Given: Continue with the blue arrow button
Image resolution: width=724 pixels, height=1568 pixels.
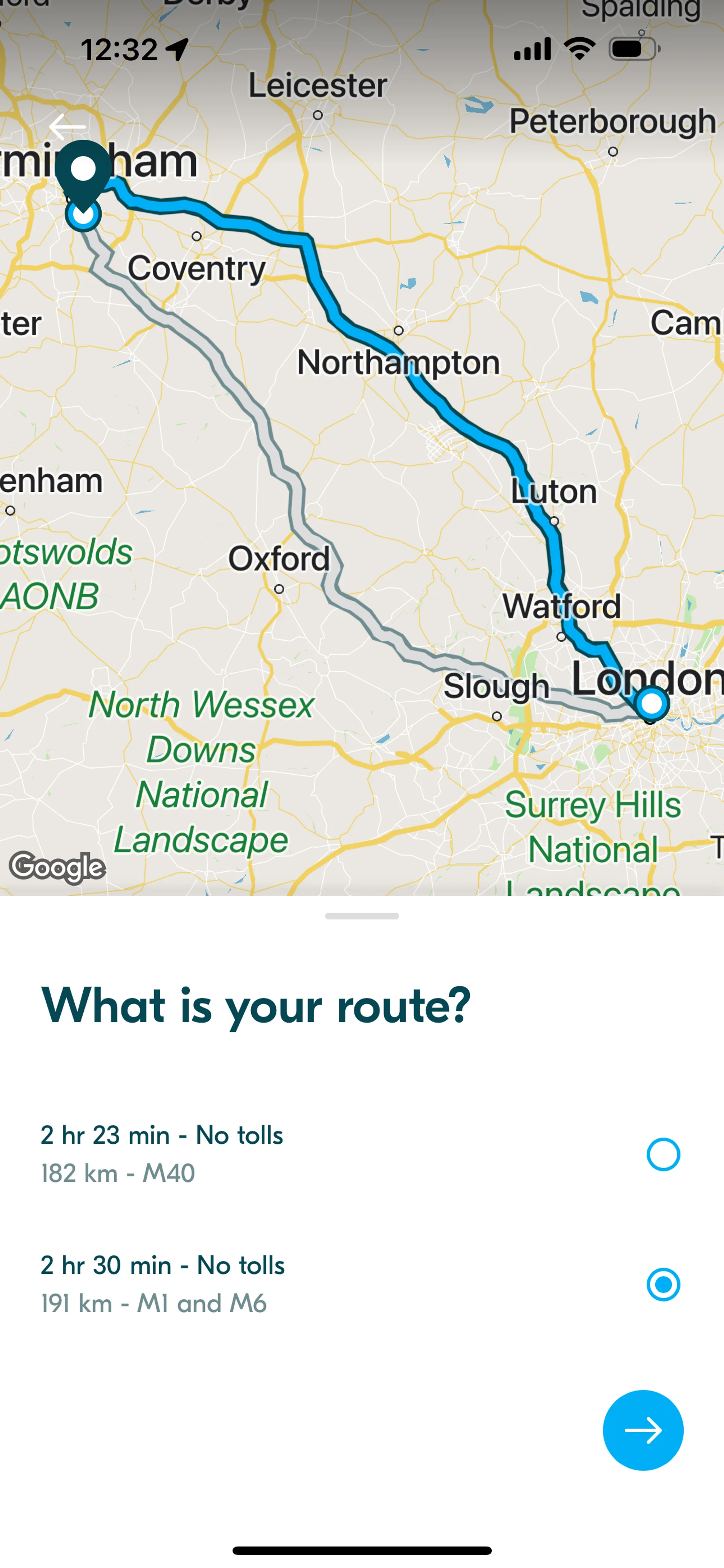Looking at the screenshot, I should point(643,1430).
